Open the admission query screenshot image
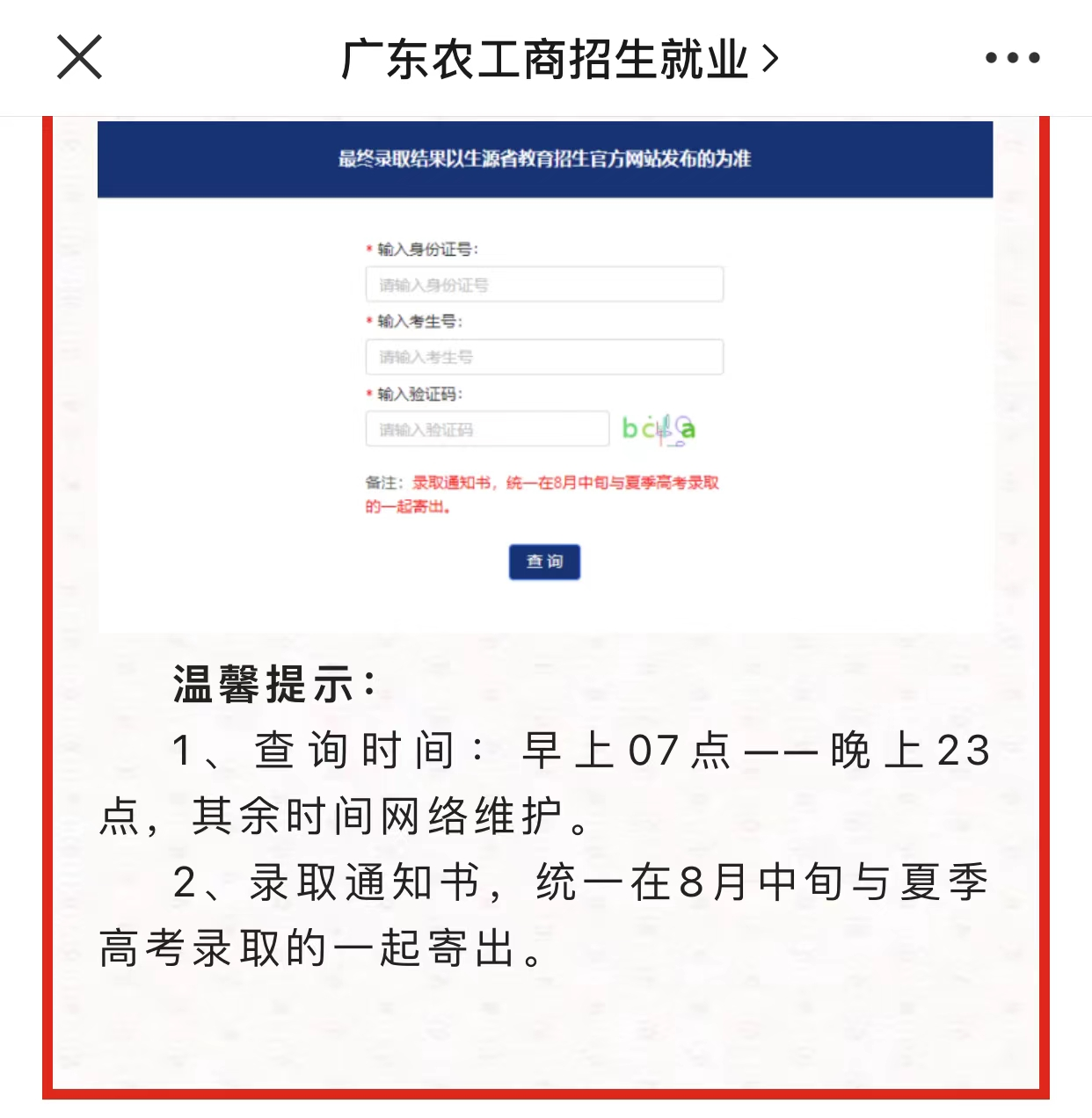The image size is (1092, 1118). tap(545, 376)
